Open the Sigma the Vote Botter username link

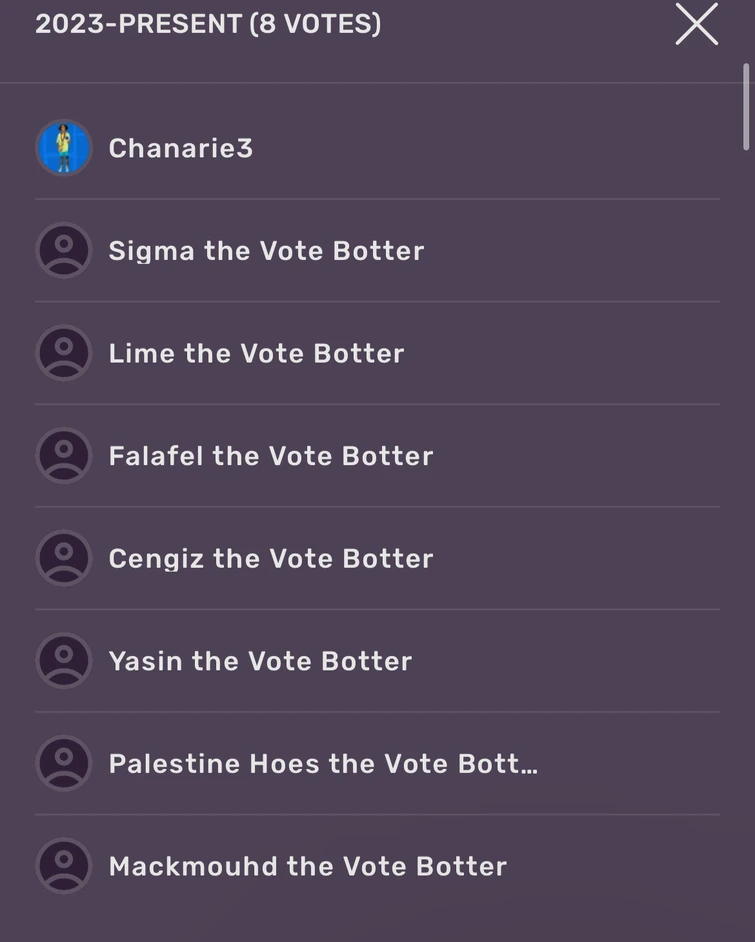266,250
